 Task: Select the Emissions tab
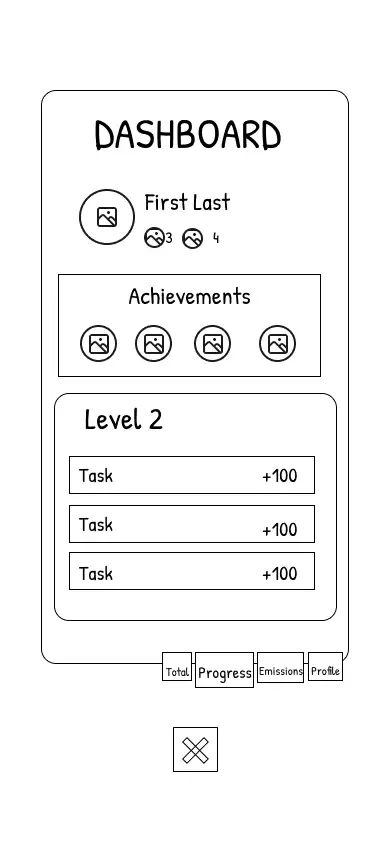click(x=280, y=667)
